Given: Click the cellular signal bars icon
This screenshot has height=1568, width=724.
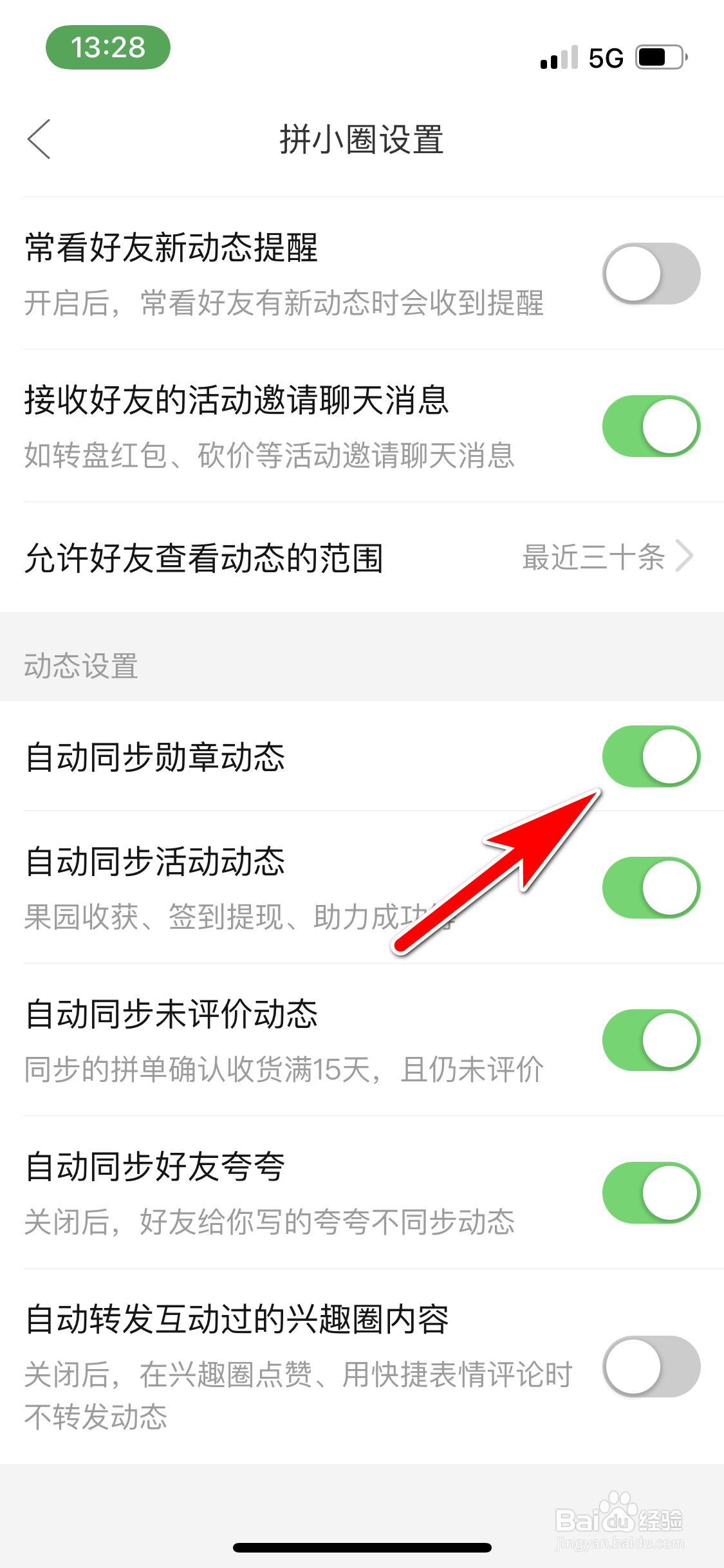Looking at the screenshot, I should 559,59.
